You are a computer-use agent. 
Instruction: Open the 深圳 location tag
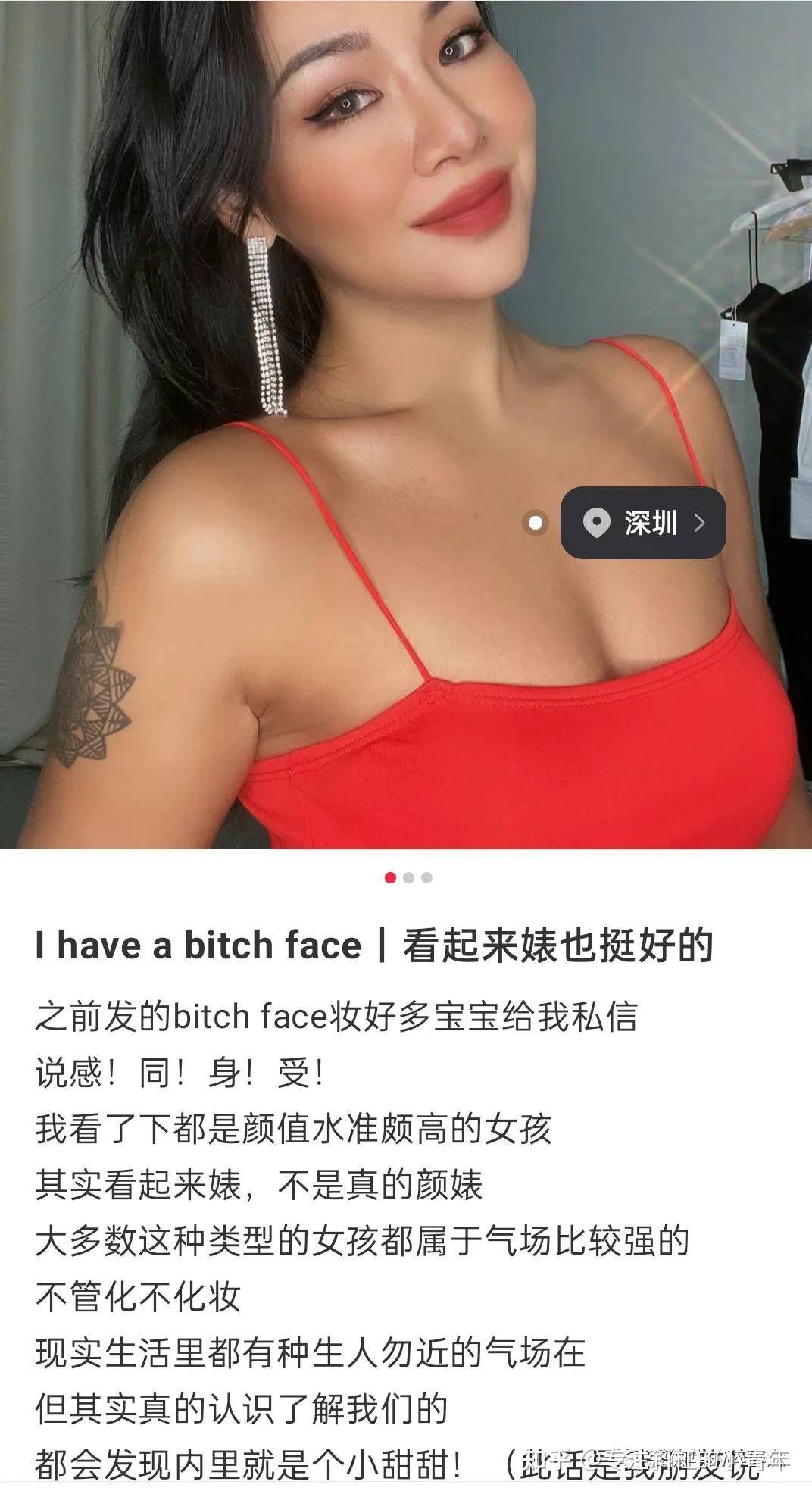coord(643,523)
